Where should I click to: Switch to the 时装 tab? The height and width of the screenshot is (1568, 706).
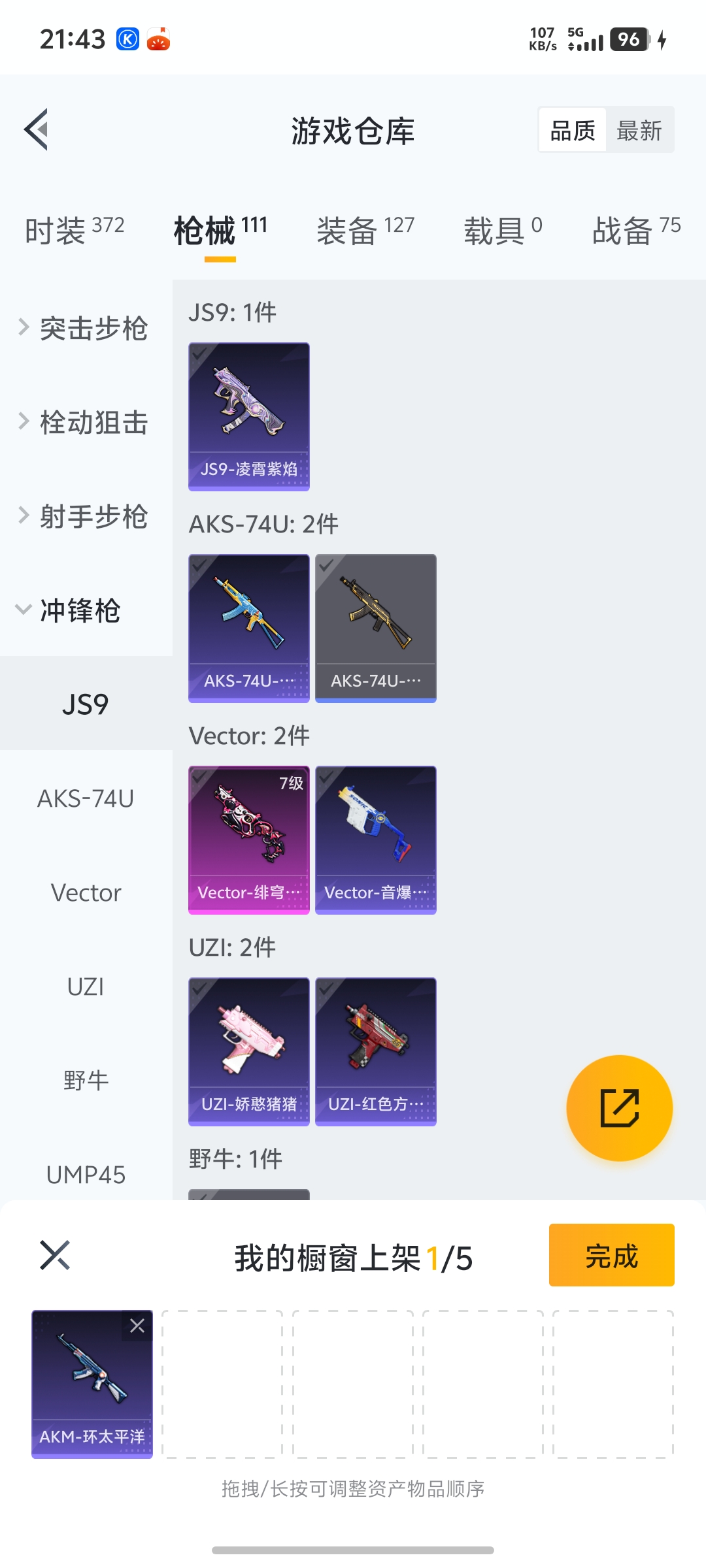point(74,230)
